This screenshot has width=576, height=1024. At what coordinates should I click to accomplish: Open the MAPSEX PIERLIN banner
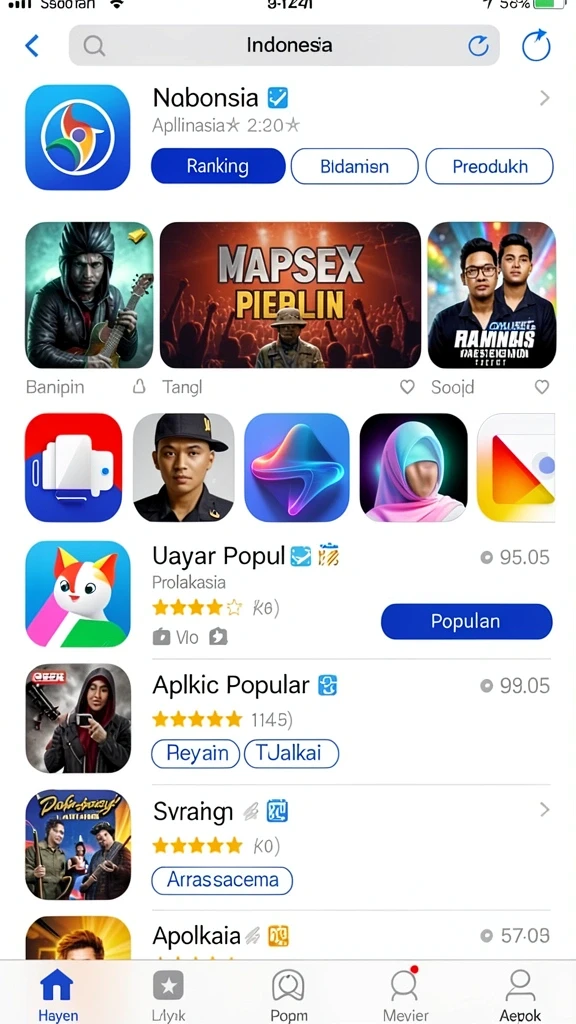pyautogui.click(x=290, y=295)
